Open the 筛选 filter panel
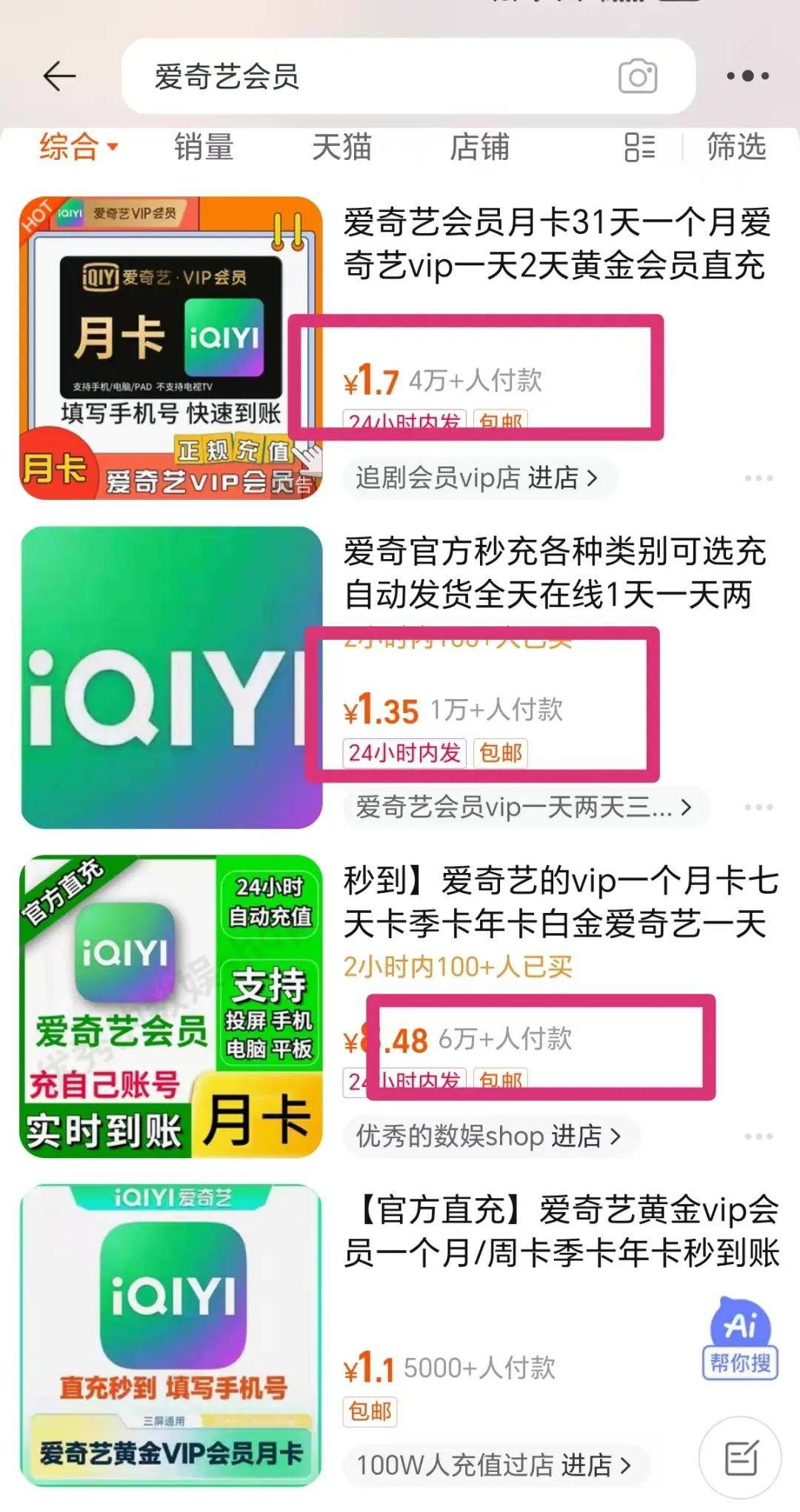This screenshot has width=800, height=1512. (736, 147)
